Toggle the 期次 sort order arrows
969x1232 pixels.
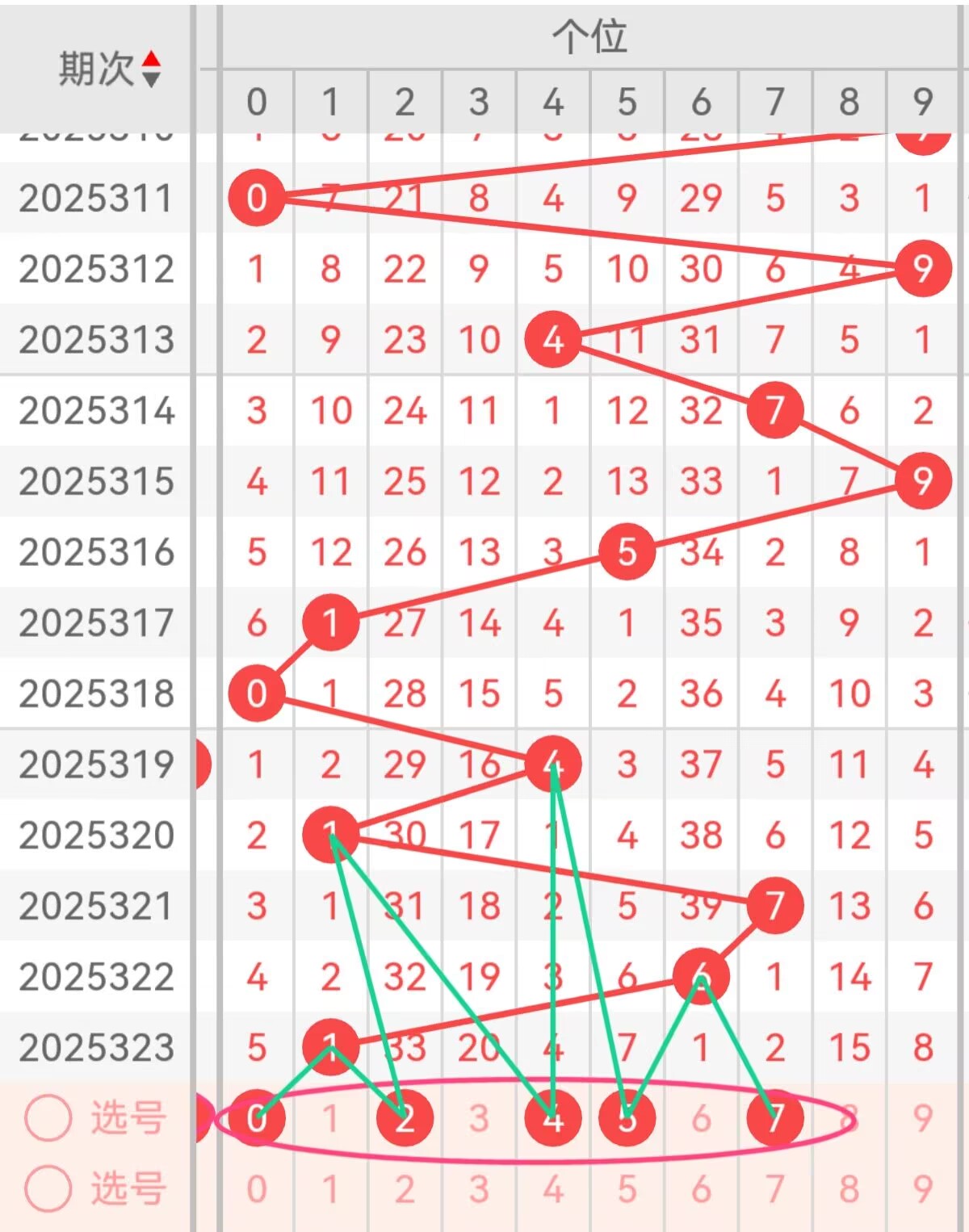[151, 69]
